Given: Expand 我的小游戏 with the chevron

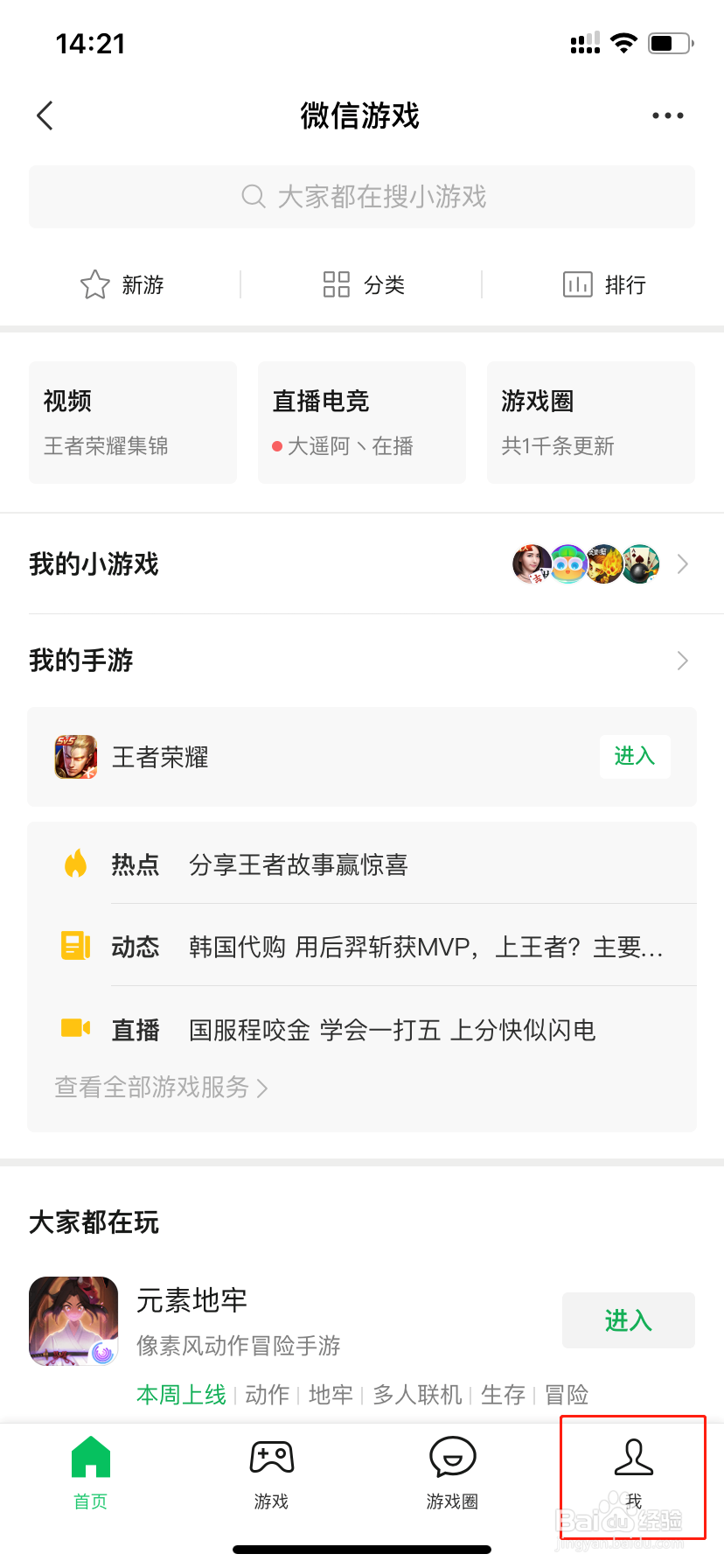Looking at the screenshot, I should click(x=684, y=564).
